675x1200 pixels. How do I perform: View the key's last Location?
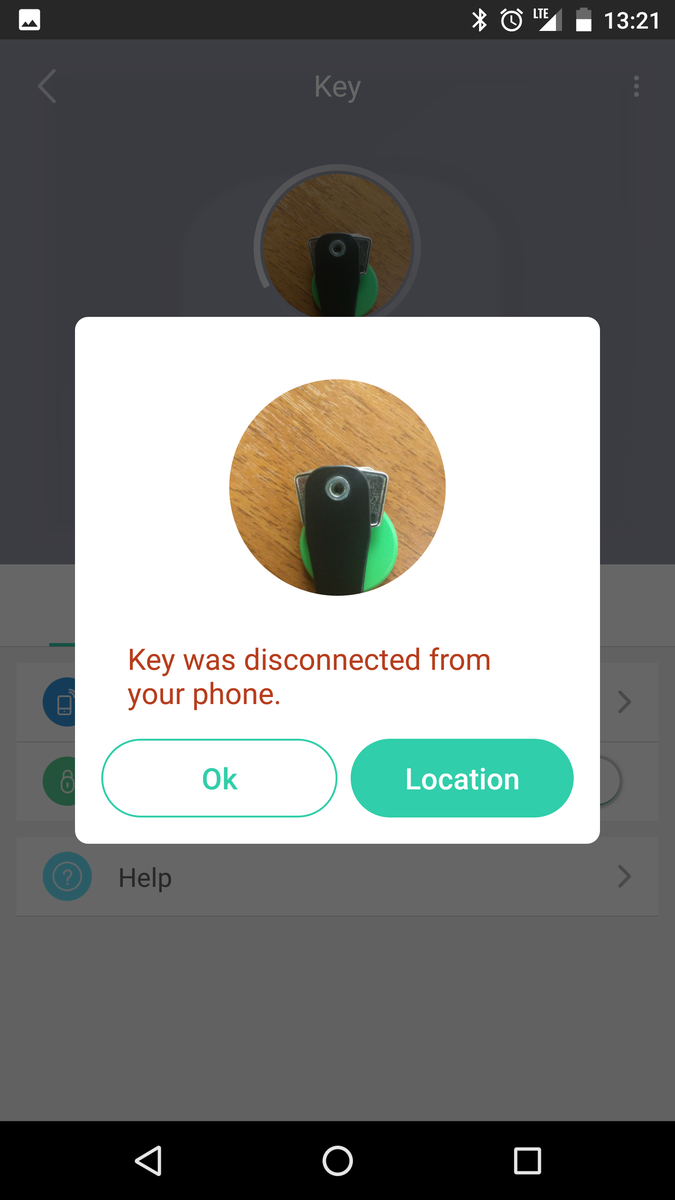tap(461, 779)
